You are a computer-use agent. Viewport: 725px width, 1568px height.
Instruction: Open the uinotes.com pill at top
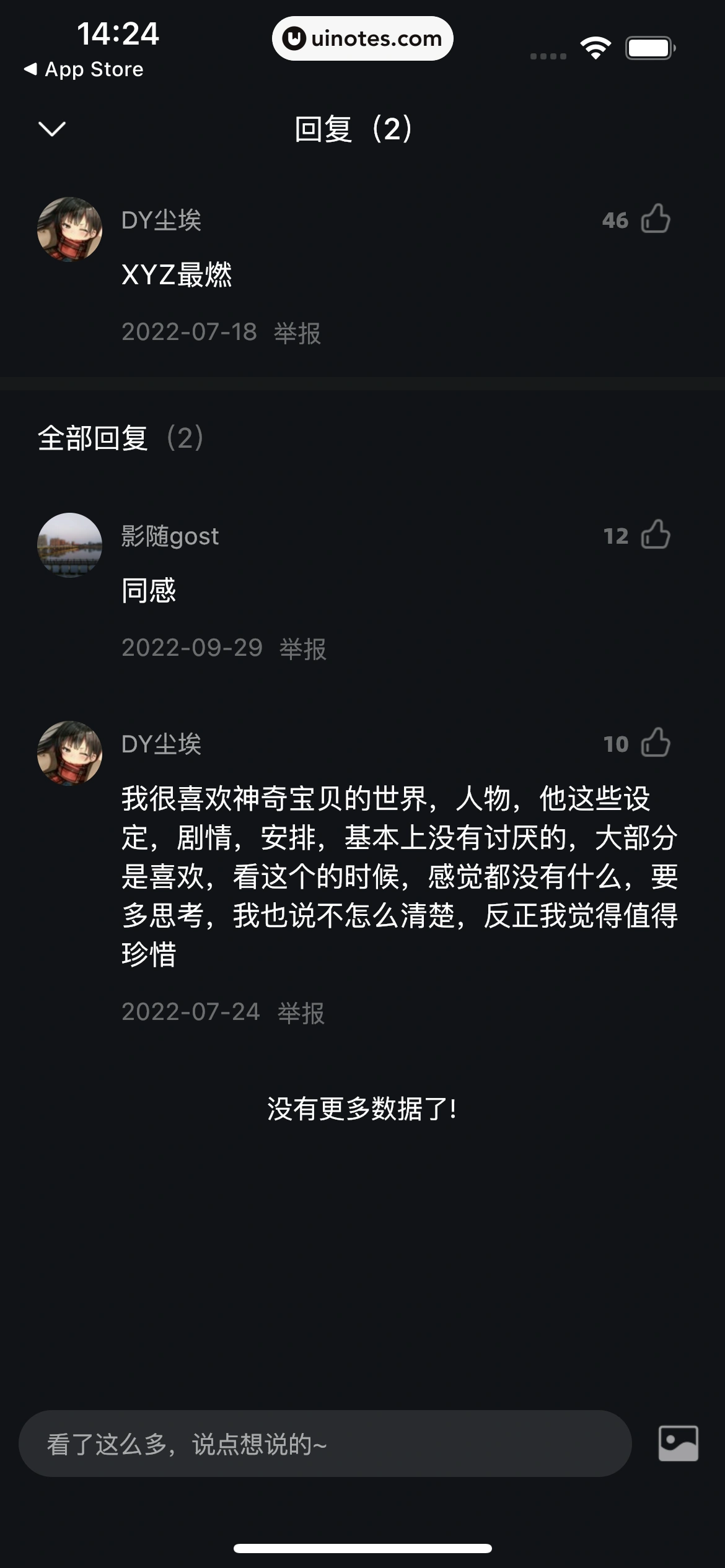tap(362, 38)
